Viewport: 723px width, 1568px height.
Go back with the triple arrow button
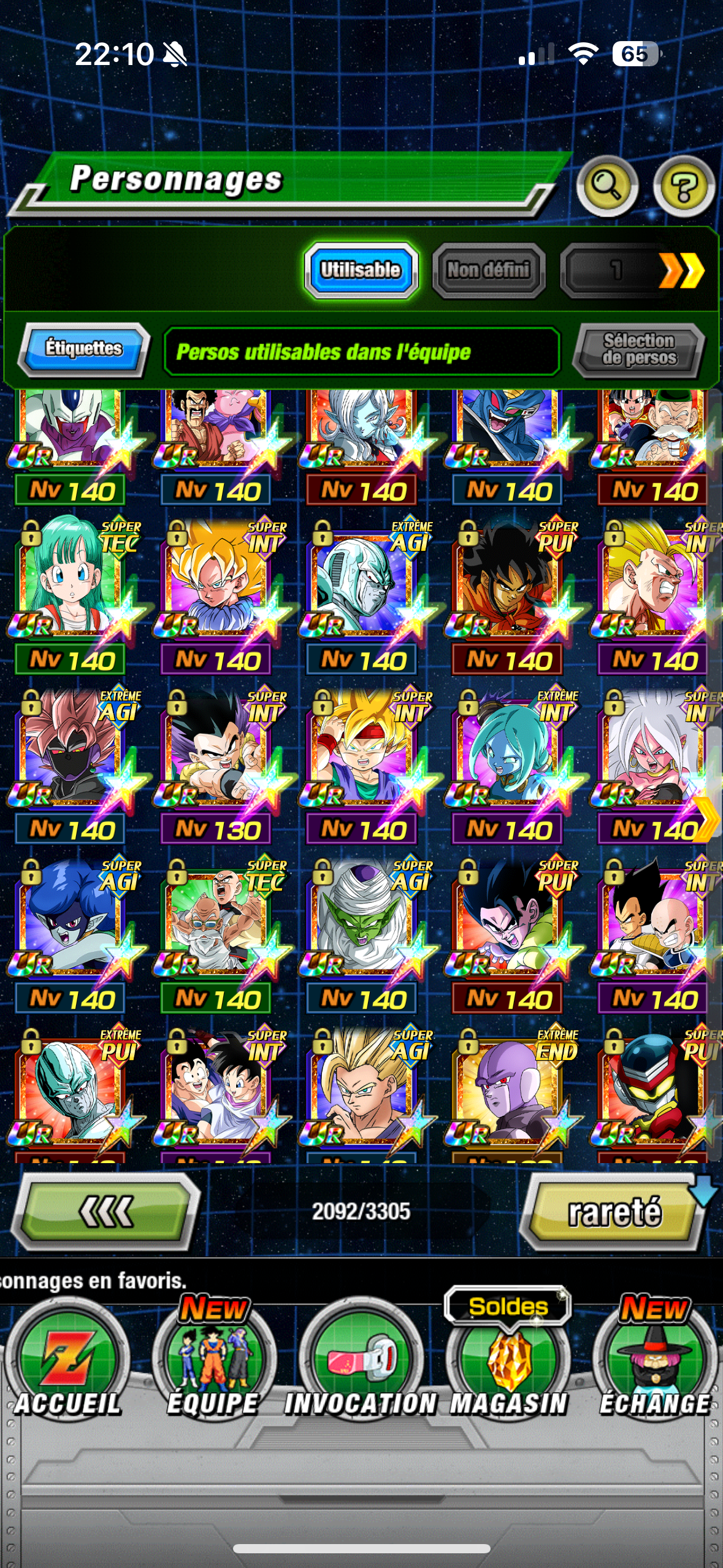tap(106, 1212)
